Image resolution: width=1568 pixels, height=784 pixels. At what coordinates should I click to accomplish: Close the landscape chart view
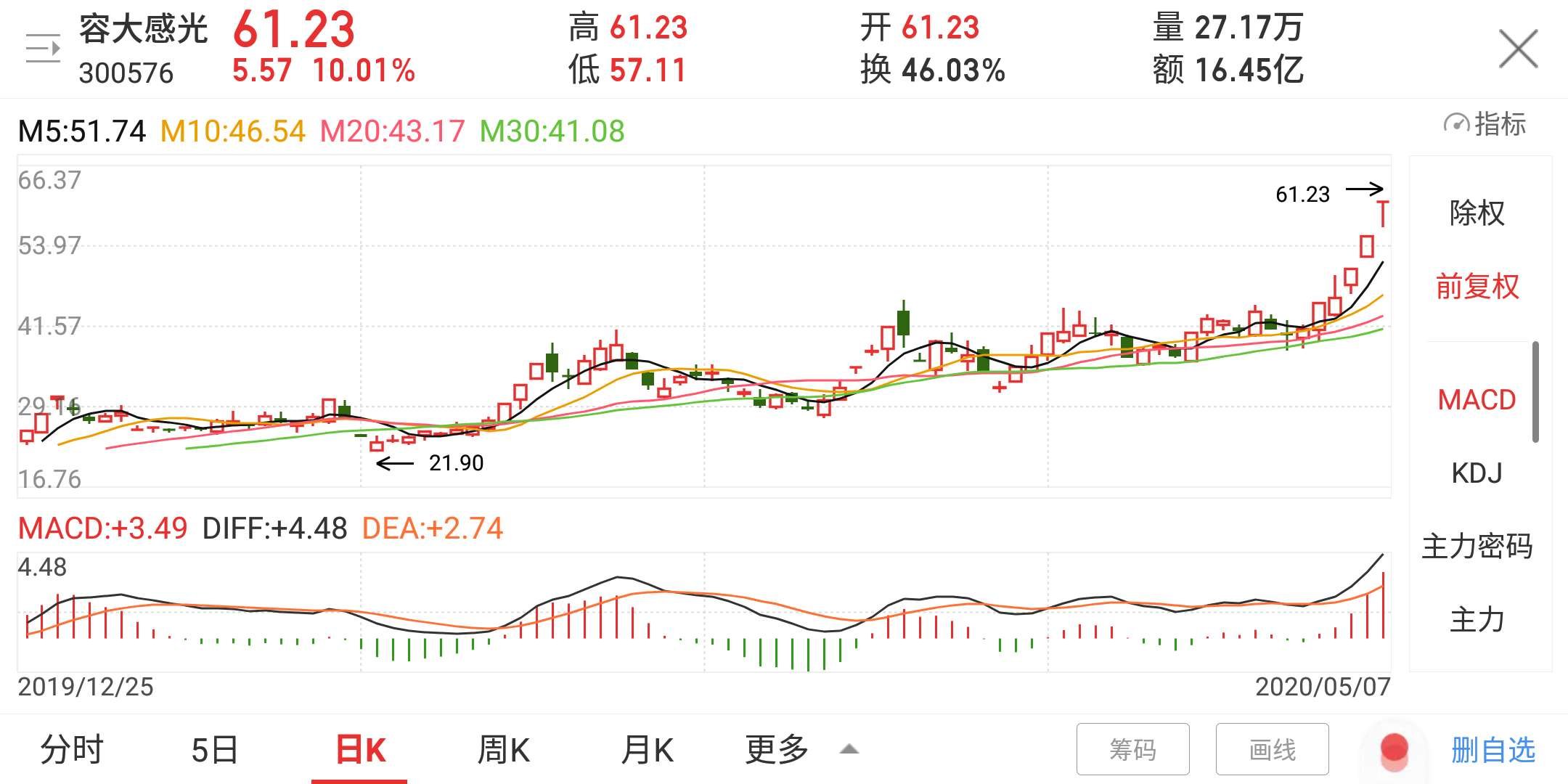click(x=1519, y=49)
